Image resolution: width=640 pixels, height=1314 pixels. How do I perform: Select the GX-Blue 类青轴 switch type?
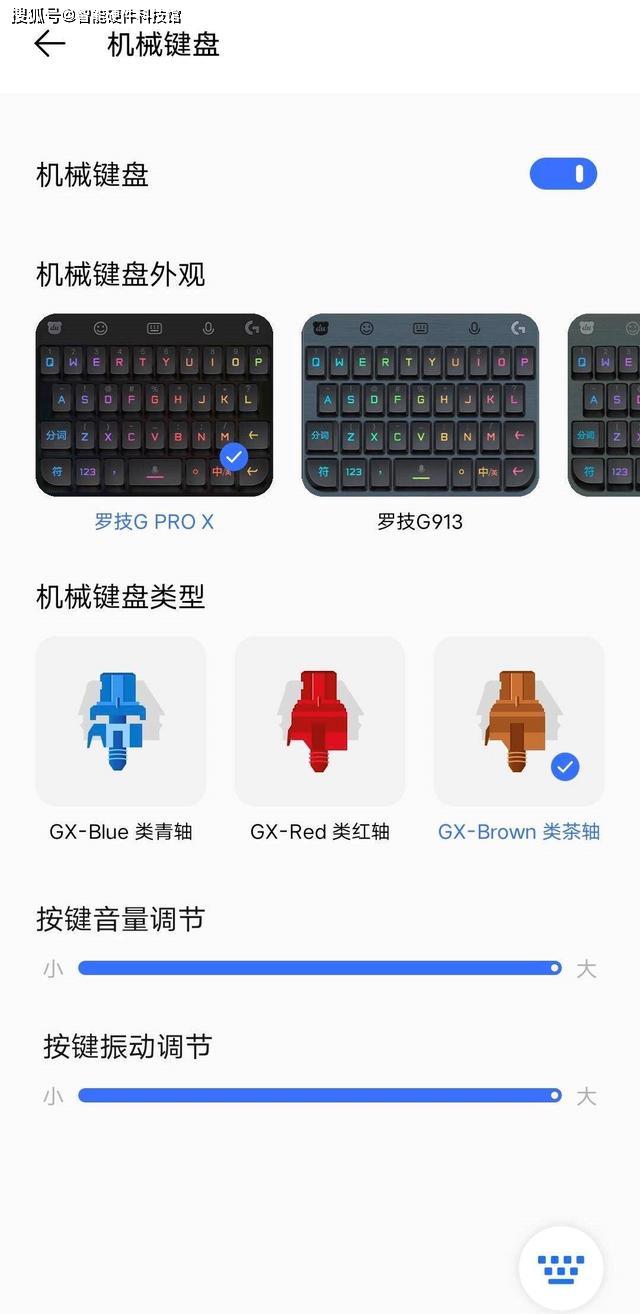coord(121,721)
